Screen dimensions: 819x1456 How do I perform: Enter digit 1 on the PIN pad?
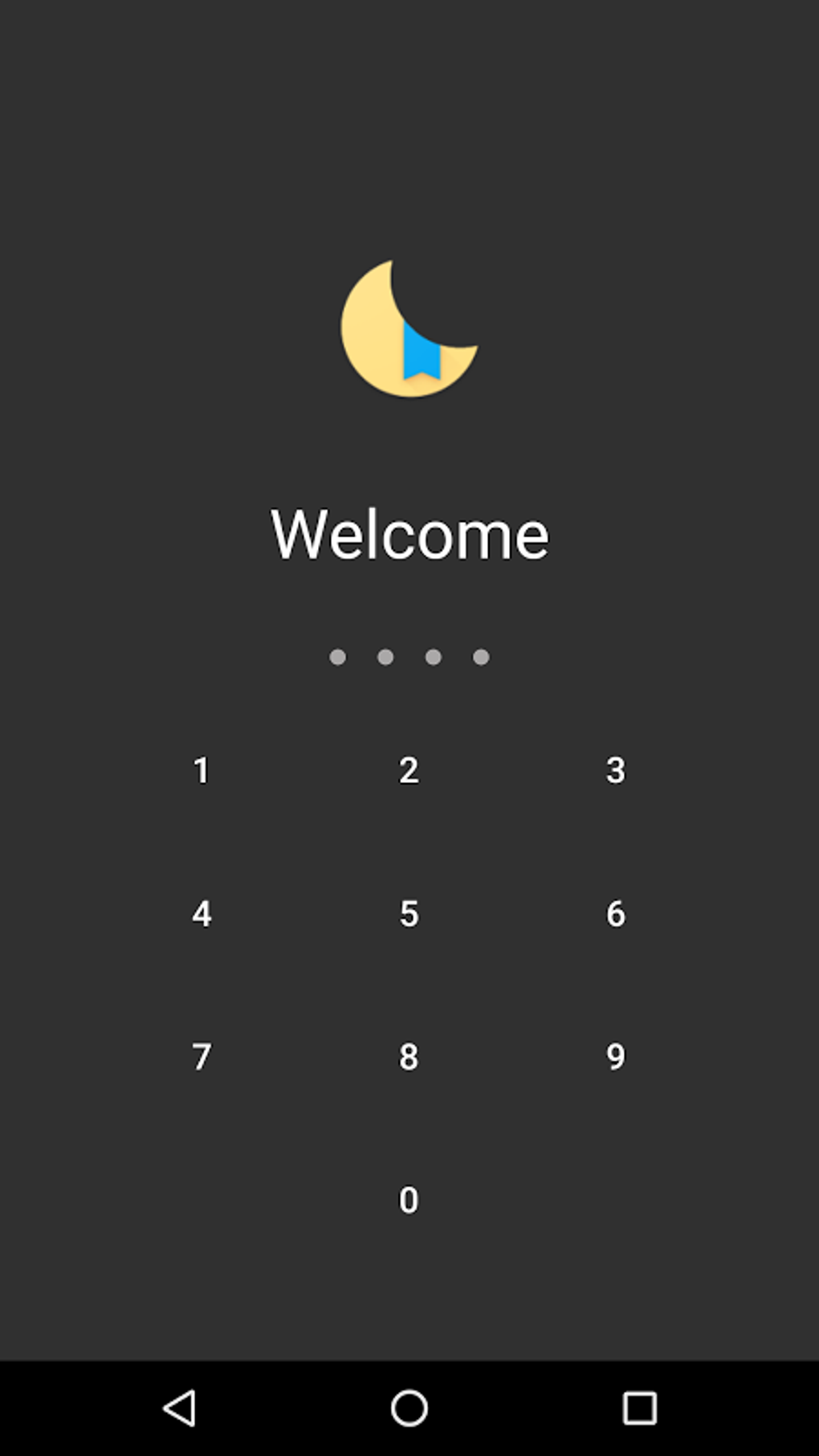coord(202,770)
